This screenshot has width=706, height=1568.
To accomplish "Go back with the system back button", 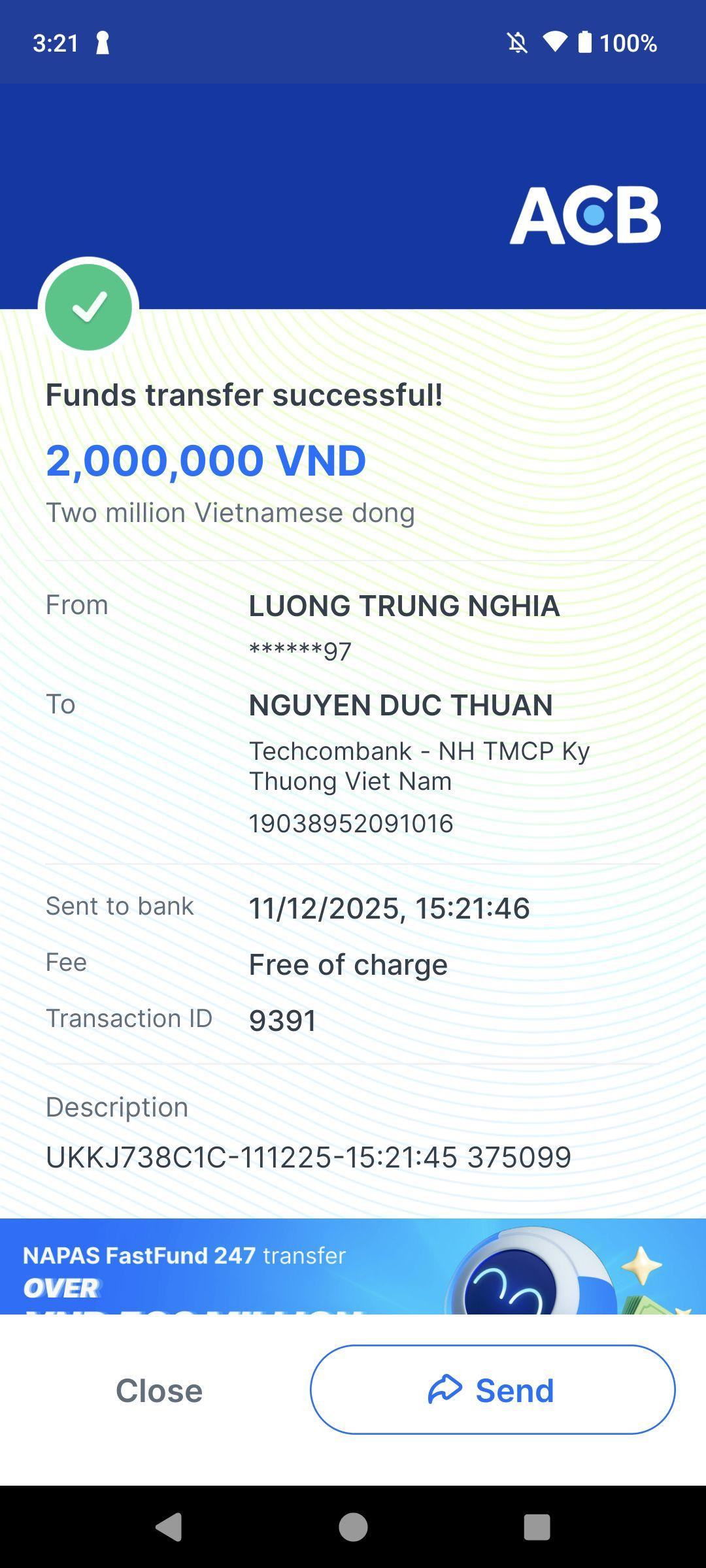I will (x=169, y=1527).
